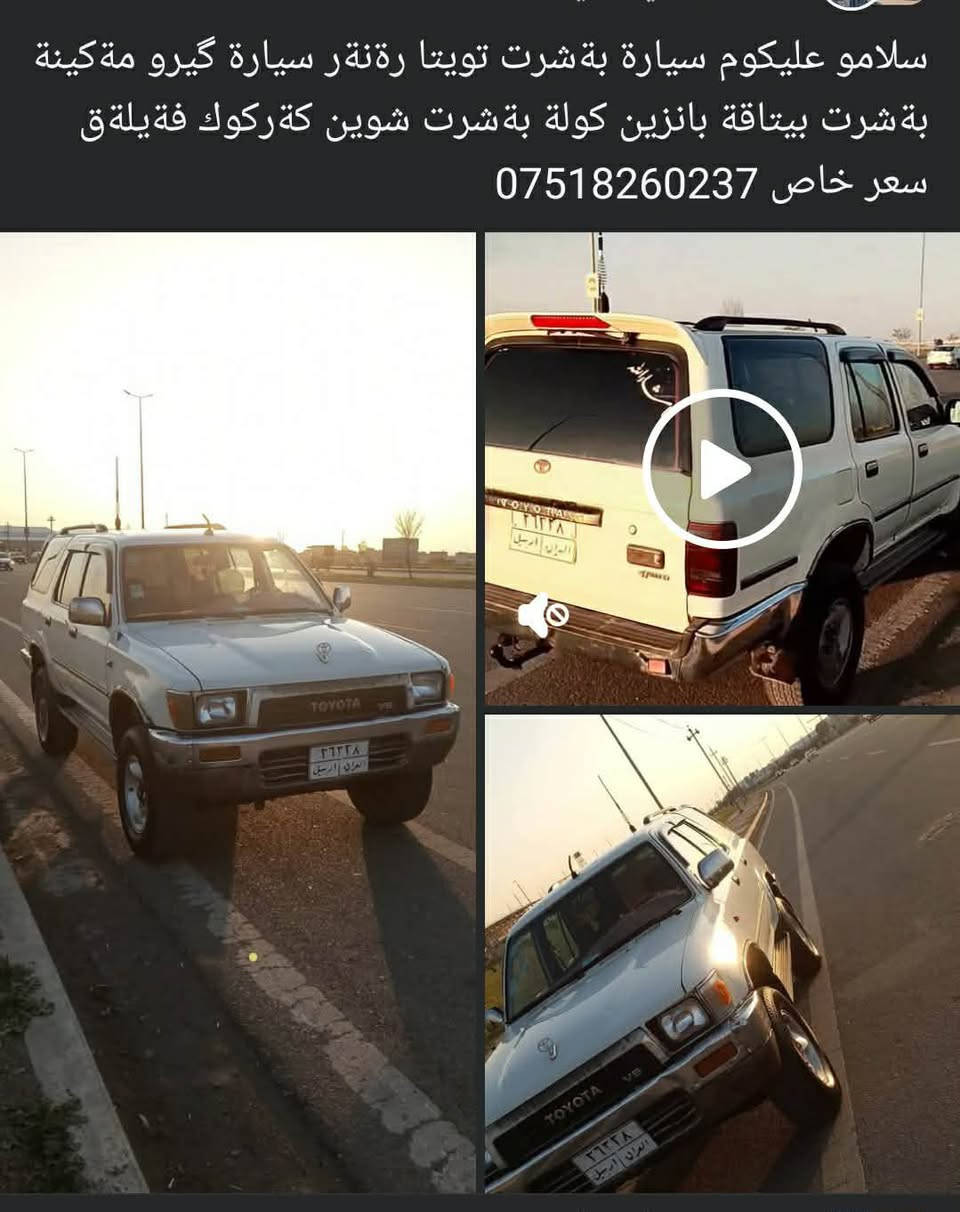The image size is (960, 1212).
Task: Open the large front-view Toyota photo at sunset
Action: [238, 711]
